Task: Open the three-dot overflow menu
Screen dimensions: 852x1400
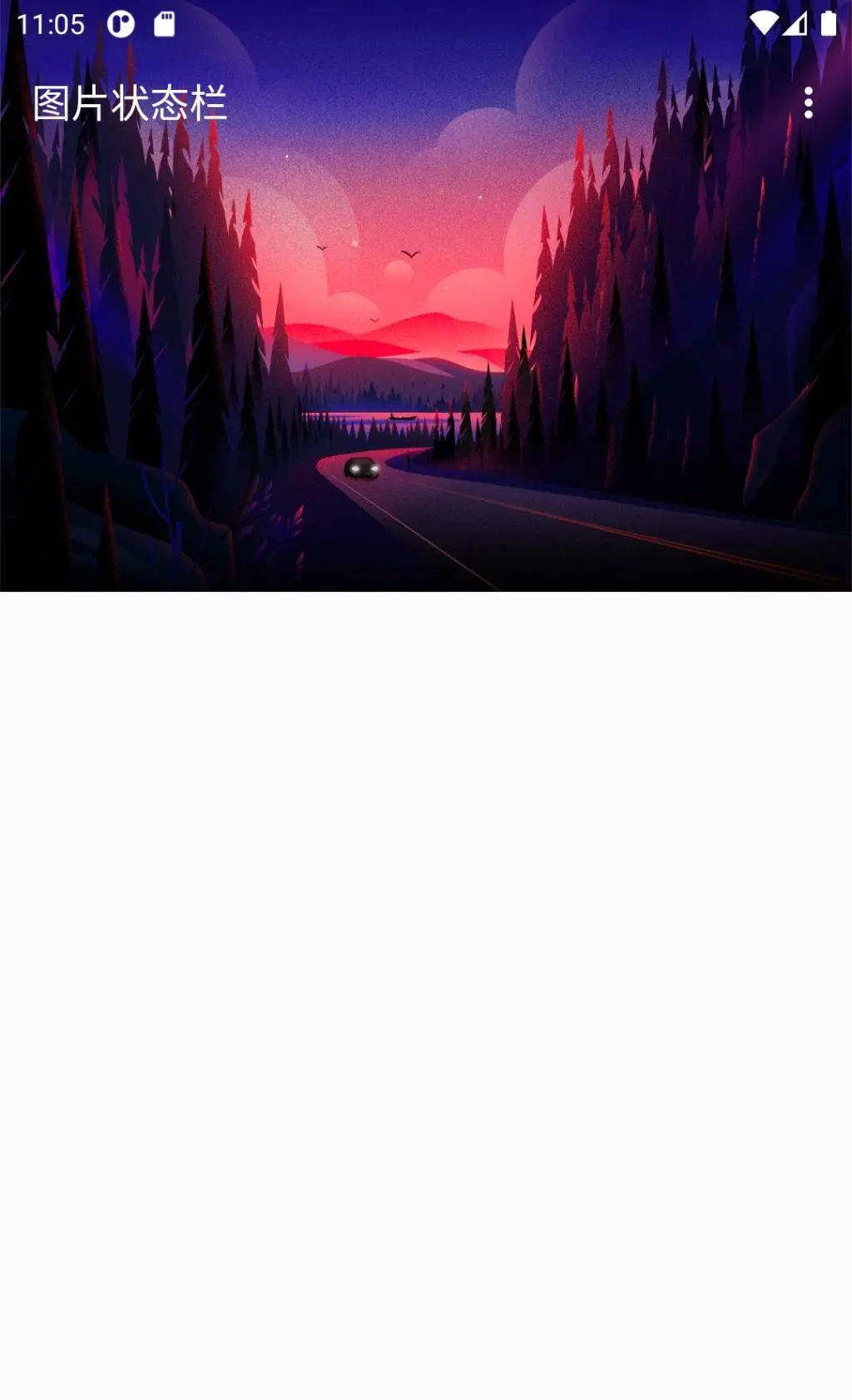Action: click(x=808, y=103)
